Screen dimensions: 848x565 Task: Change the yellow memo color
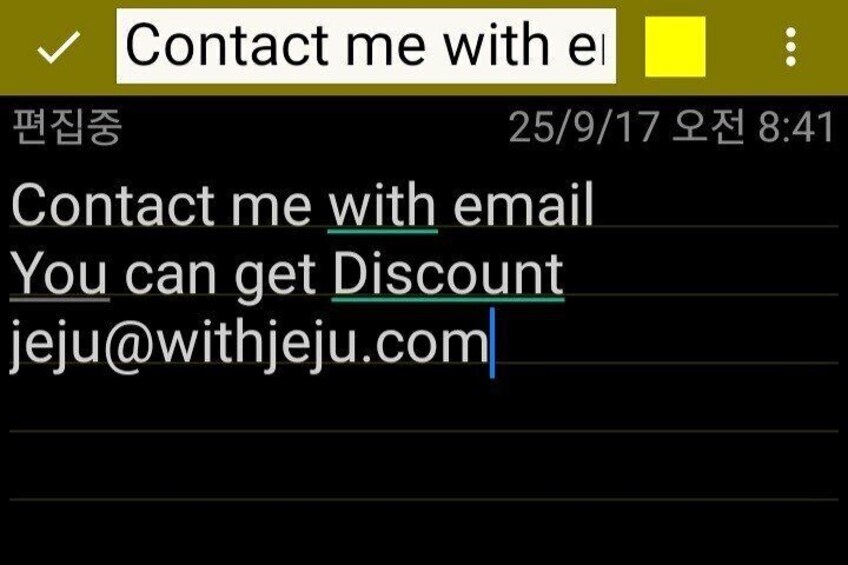click(675, 46)
